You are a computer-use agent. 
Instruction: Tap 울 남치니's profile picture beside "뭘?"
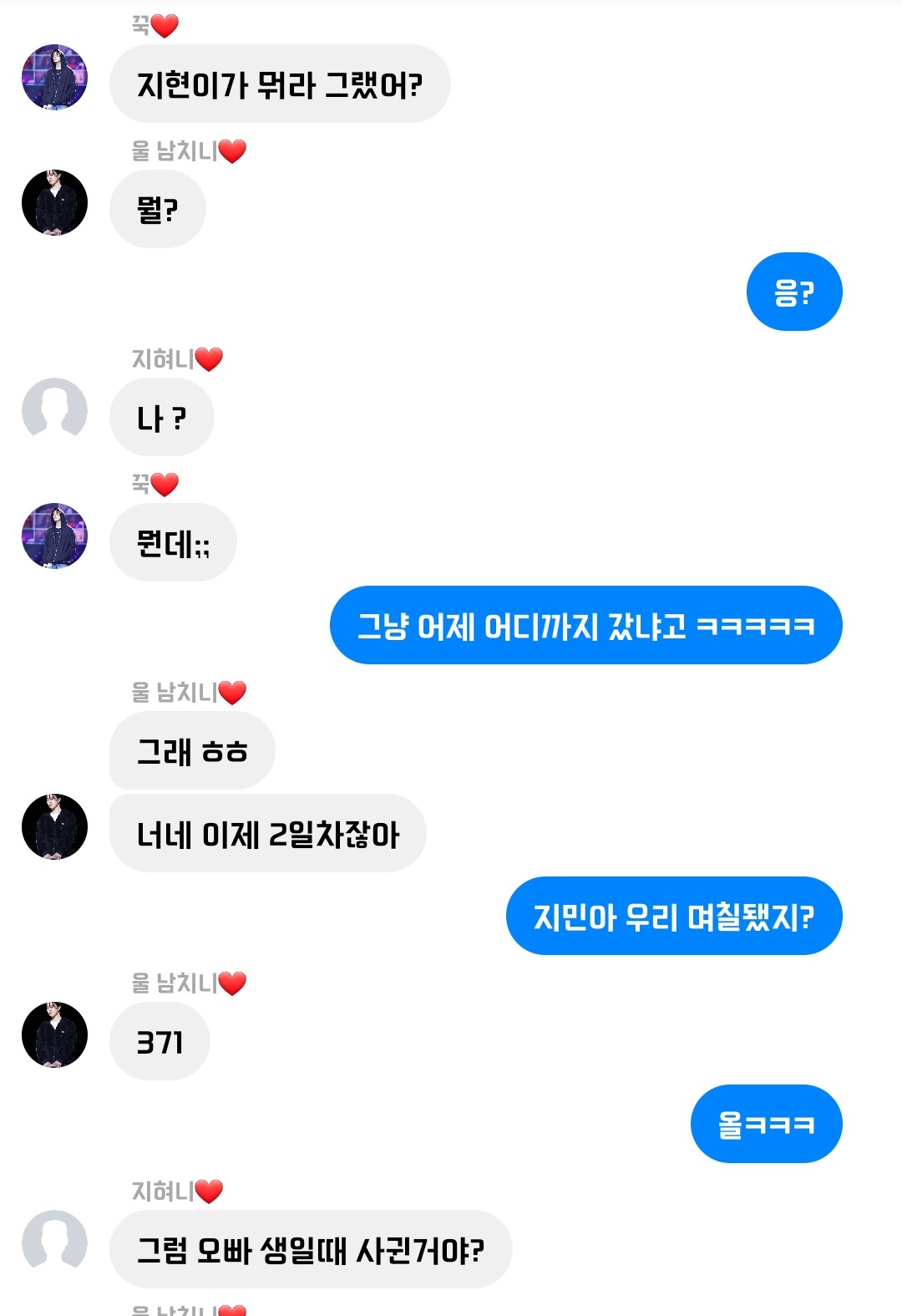pyautogui.click(x=54, y=202)
